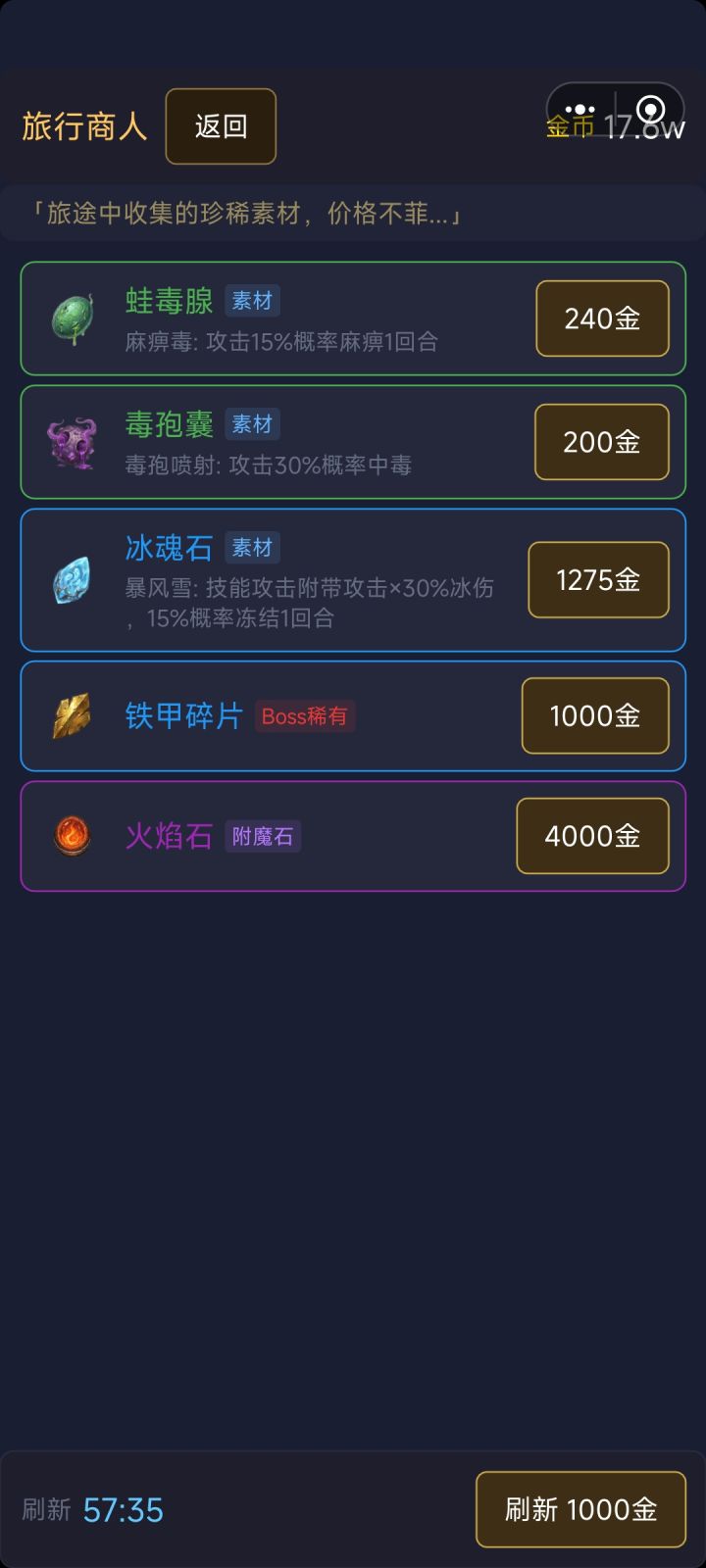Buy 火焰石 for 4000金

[592, 836]
